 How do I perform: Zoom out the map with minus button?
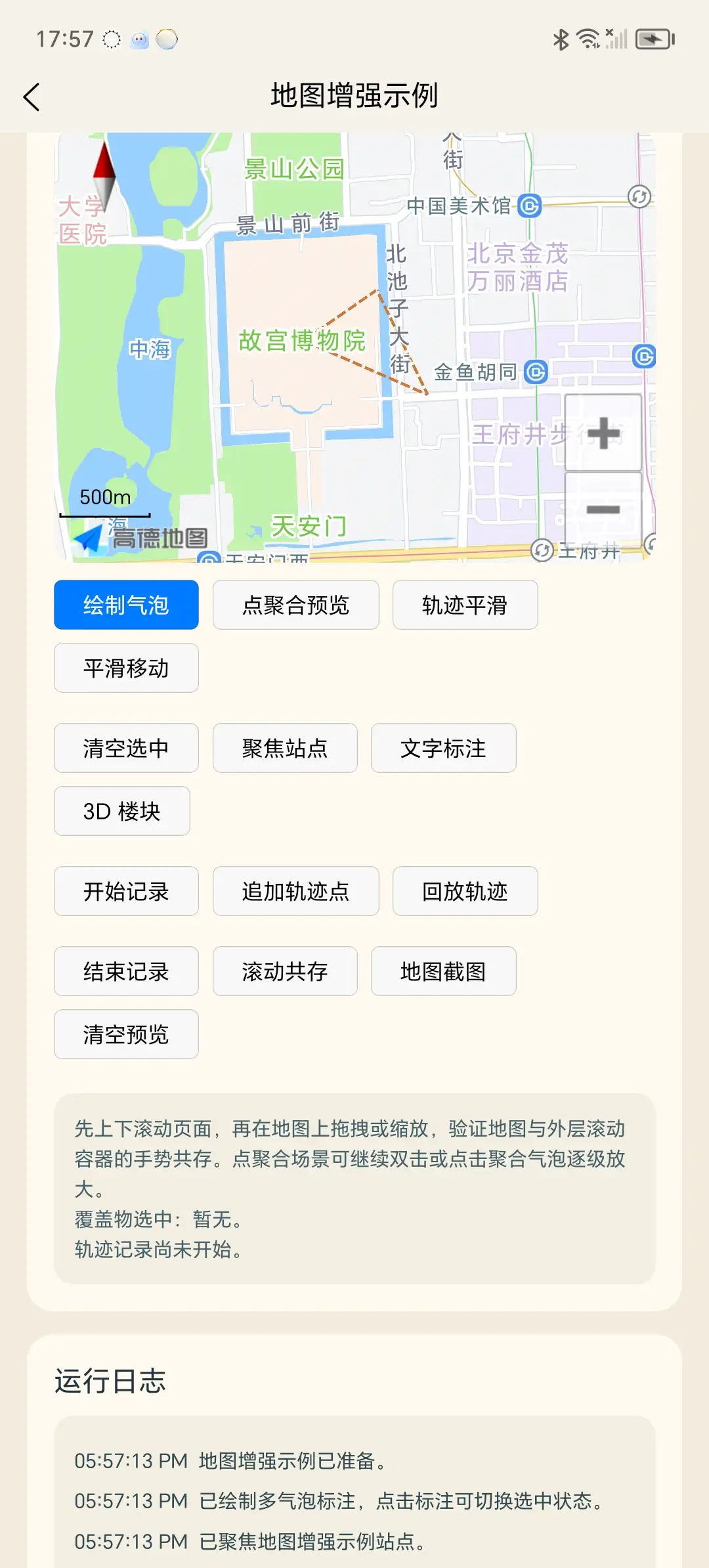603,509
